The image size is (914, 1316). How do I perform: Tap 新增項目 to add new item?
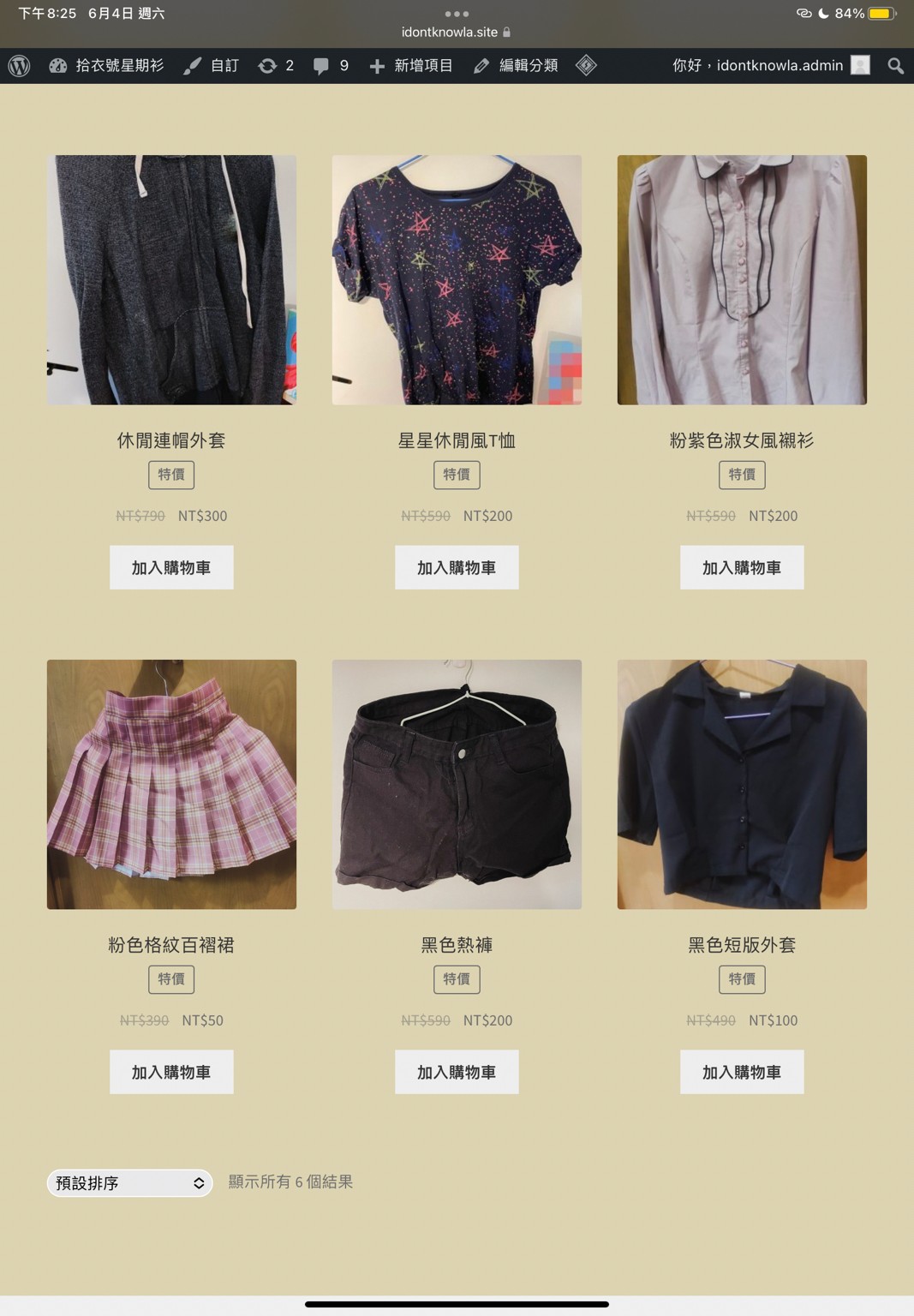[x=411, y=66]
